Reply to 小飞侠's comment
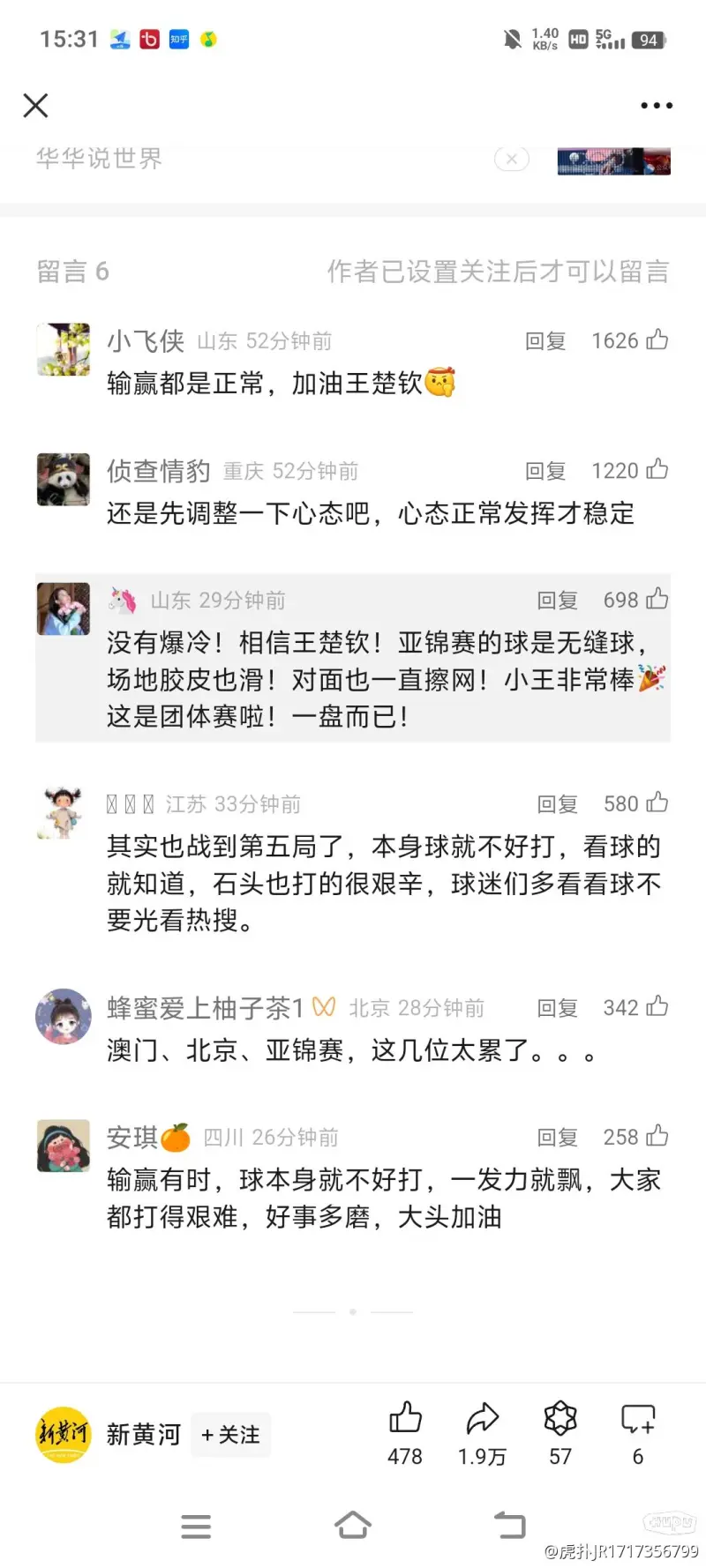 (545, 341)
